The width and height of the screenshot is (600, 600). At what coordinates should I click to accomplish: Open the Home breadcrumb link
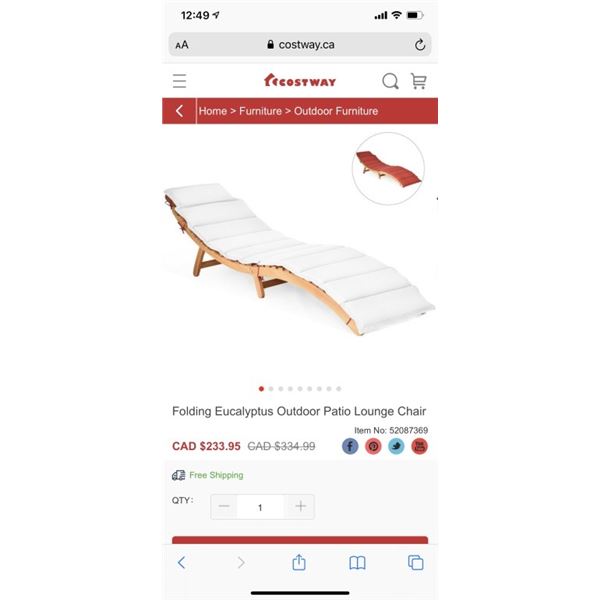212,111
